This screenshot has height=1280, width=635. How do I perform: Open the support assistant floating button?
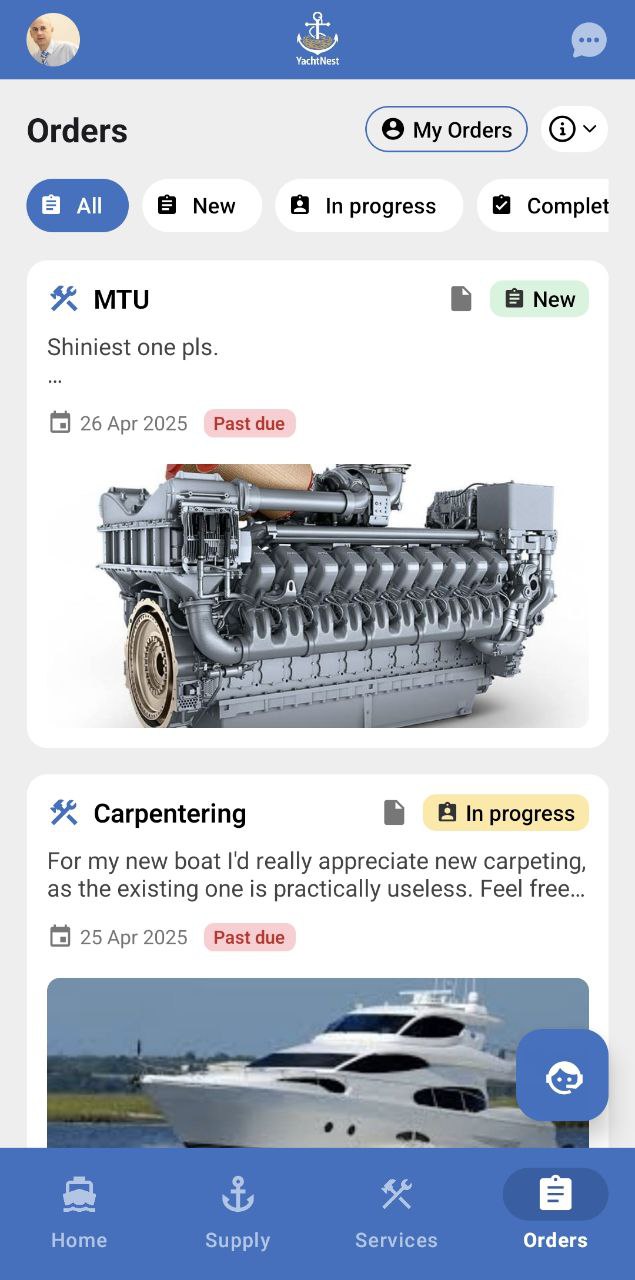[563, 1076]
